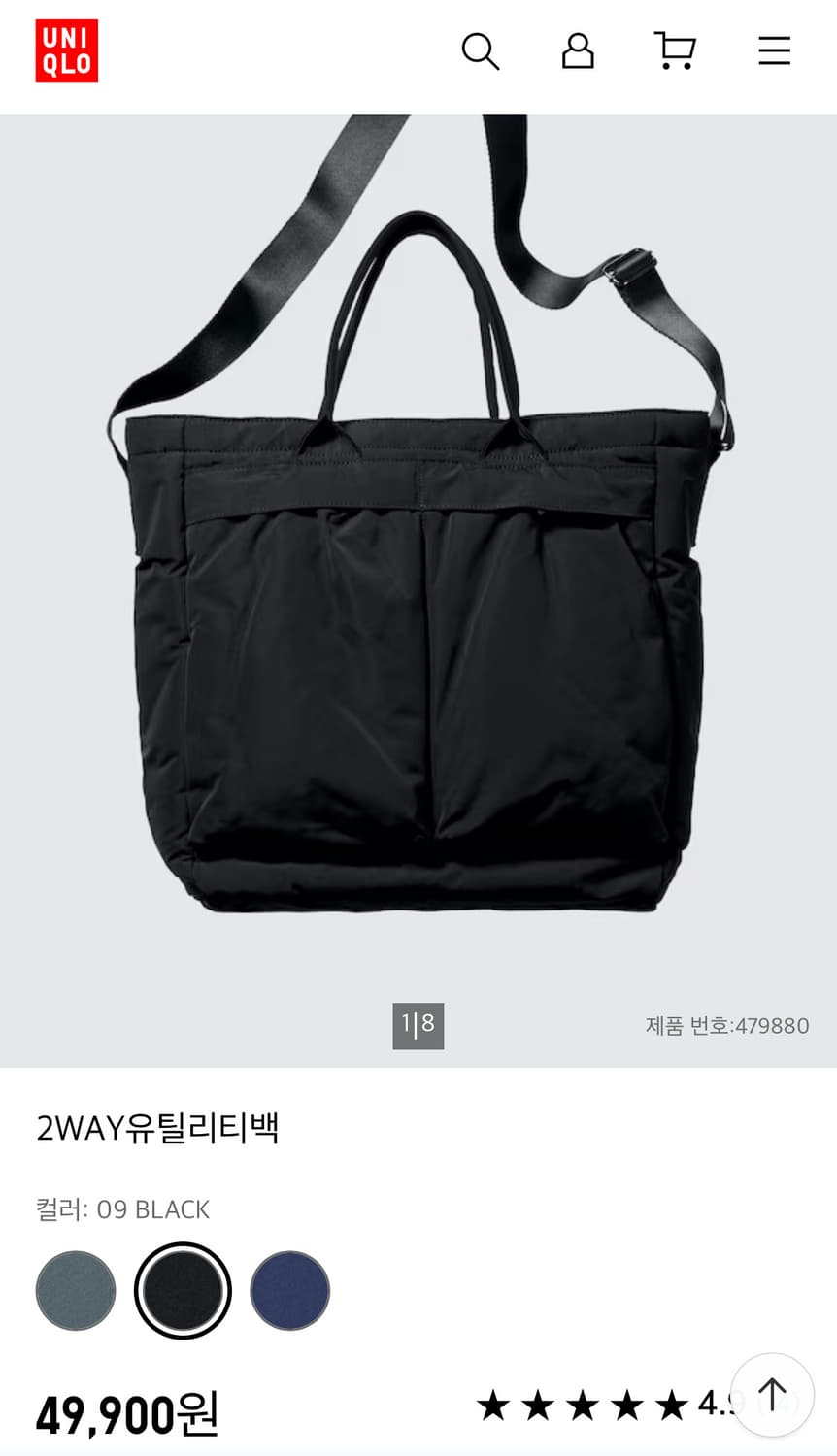
Task: Open the hamburger navigation menu
Action: [x=774, y=51]
